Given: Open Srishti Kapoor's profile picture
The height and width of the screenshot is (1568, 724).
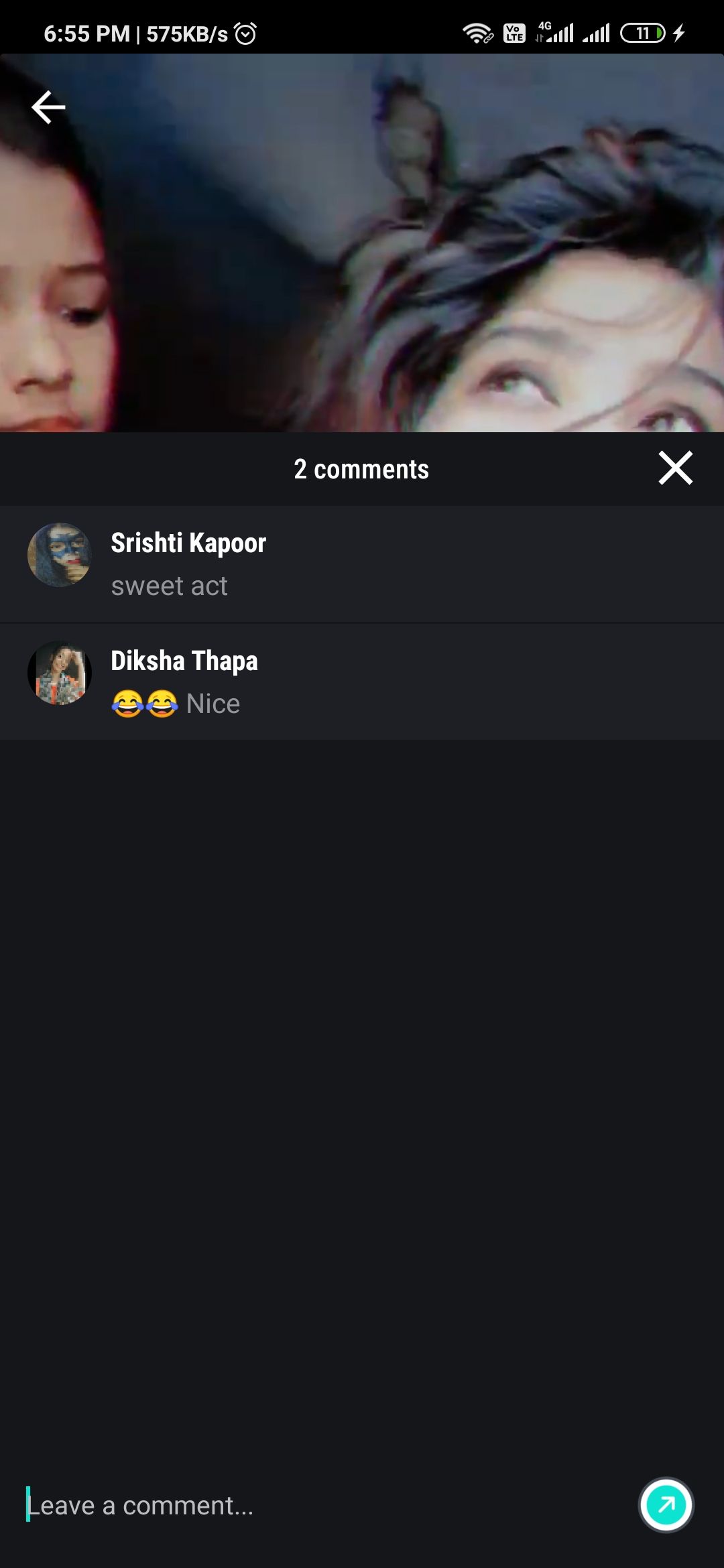Looking at the screenshot, I should 60,555.
